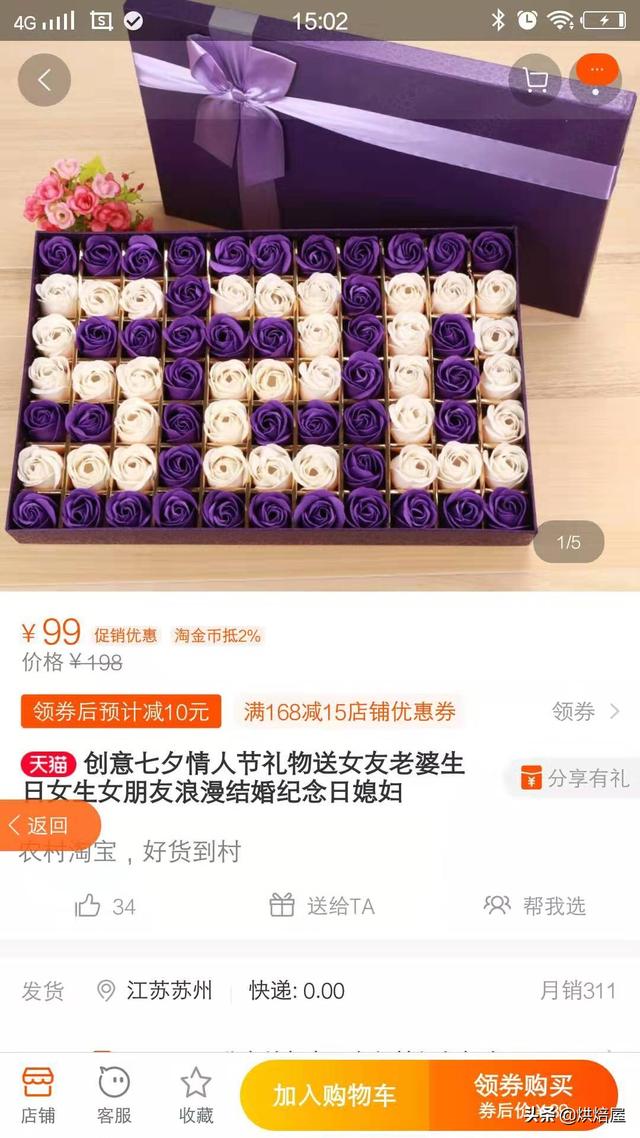The image size is (640, 1138).
Task: Contact 客服 customer service
Action: coord(115,1095)
